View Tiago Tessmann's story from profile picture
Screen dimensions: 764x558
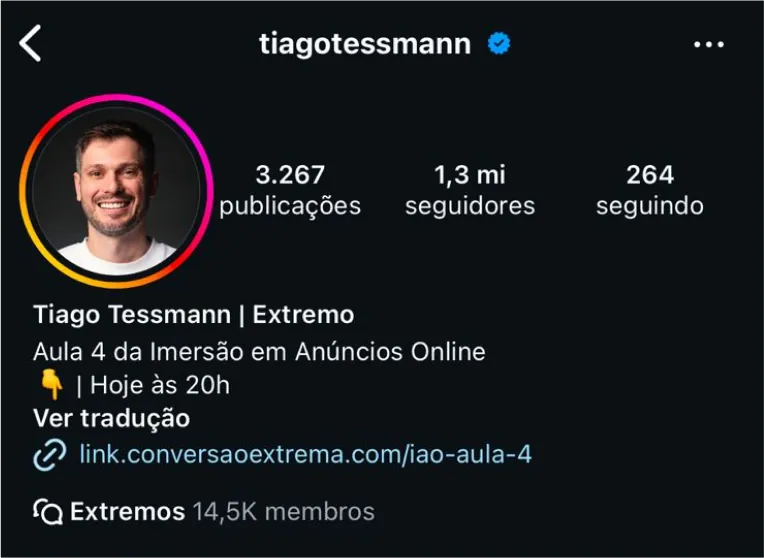tap(116, 191)
